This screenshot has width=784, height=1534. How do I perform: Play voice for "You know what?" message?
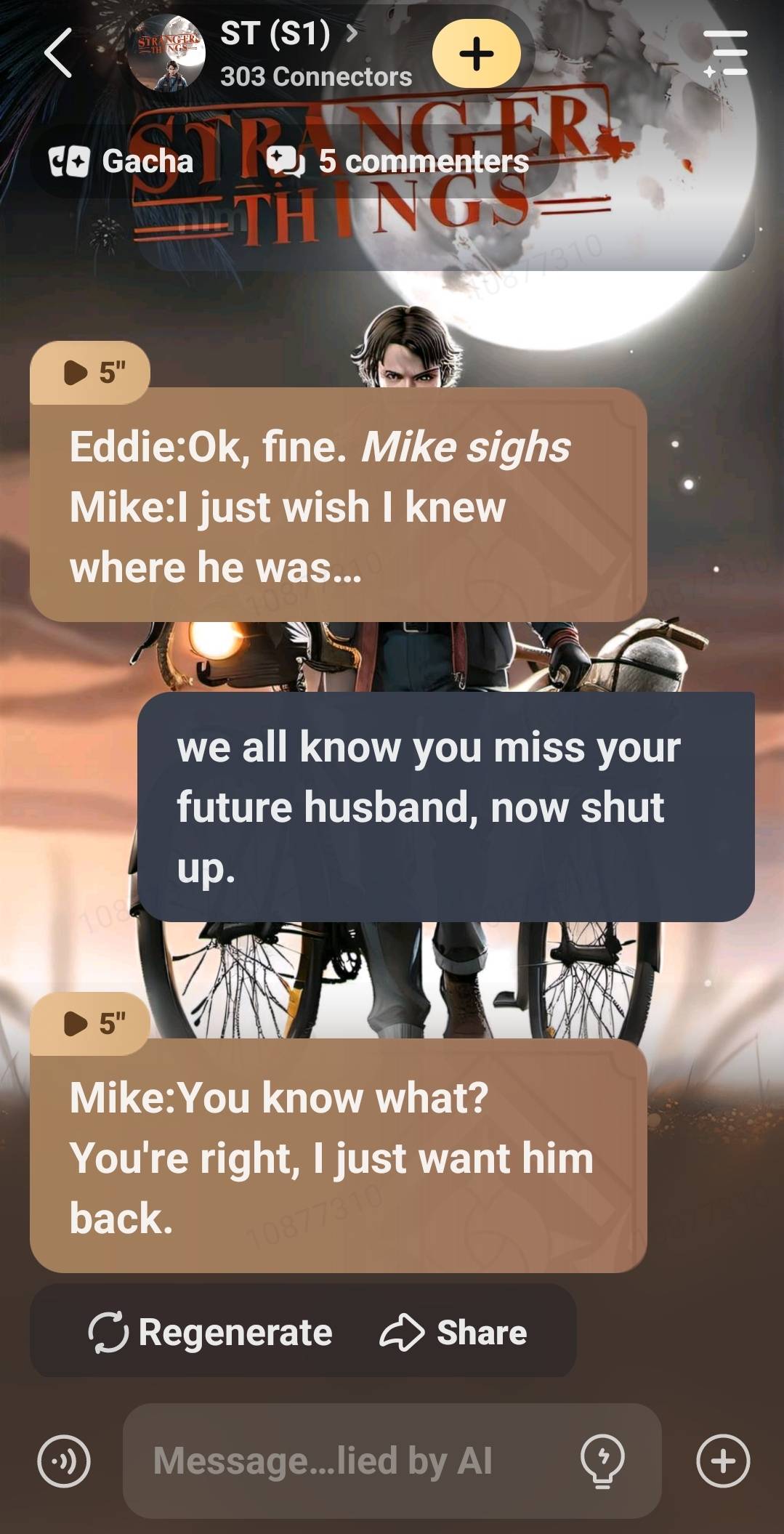click(91, 1023)
